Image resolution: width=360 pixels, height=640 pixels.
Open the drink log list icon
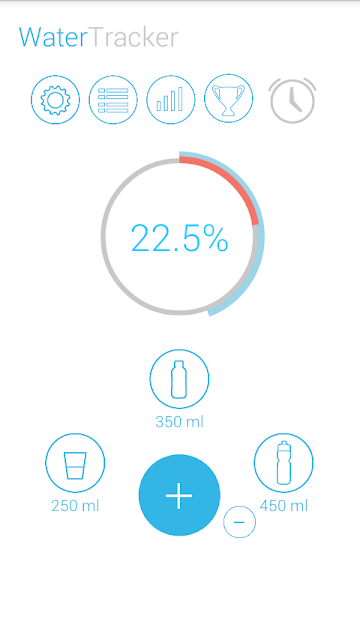pos(113,100)
